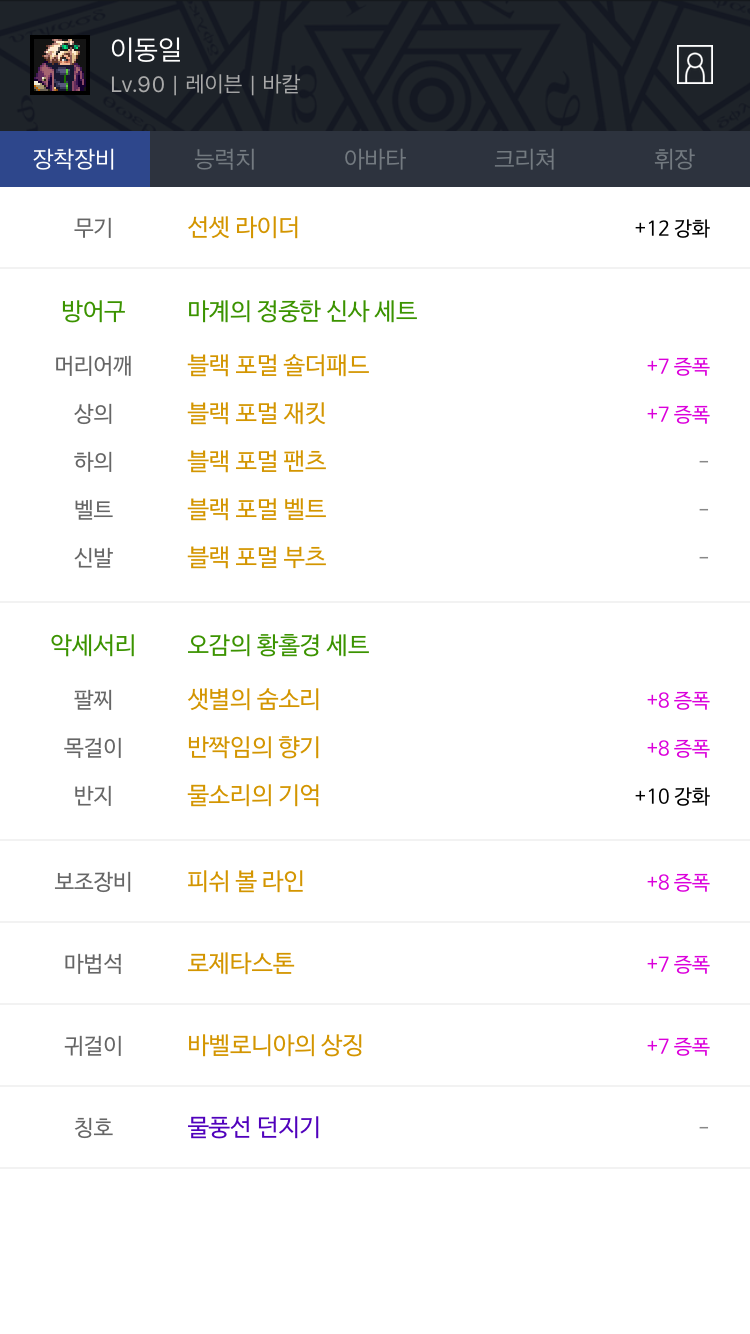This screenshot has width=750, height=1334.
Task: View the magic stone 로제타스톤
Action: click(241, 964)
